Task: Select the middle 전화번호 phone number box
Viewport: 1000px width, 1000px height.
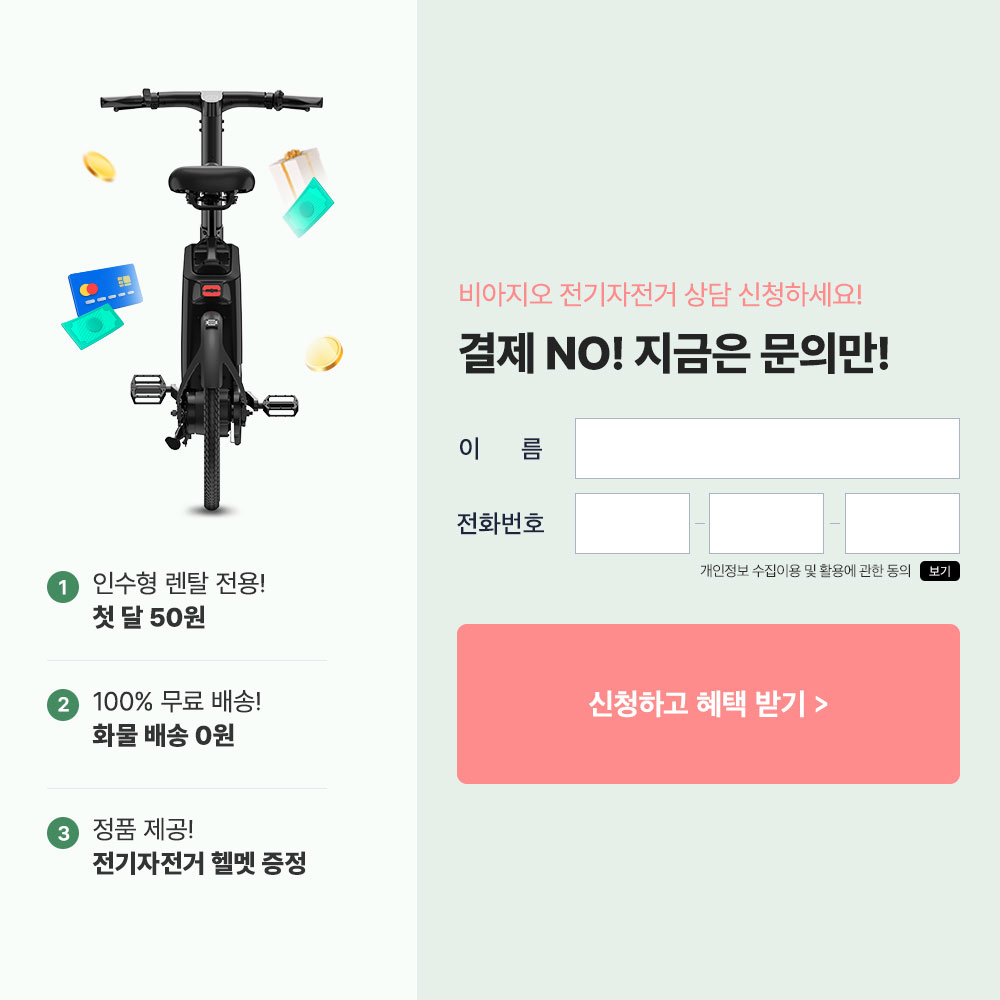Action: point(766,523)
